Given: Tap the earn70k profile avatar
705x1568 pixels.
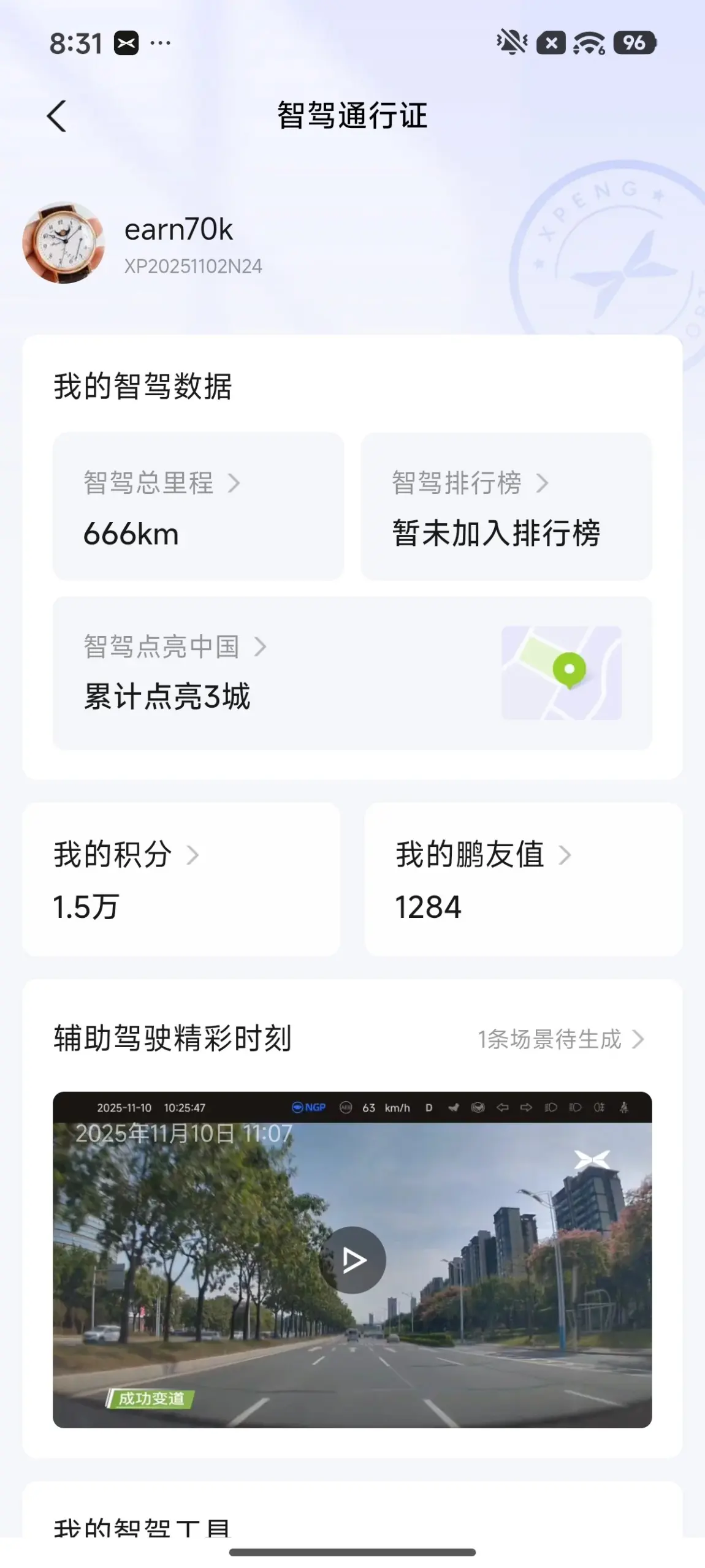Looking at the screenshot, I should click(64, 243).
